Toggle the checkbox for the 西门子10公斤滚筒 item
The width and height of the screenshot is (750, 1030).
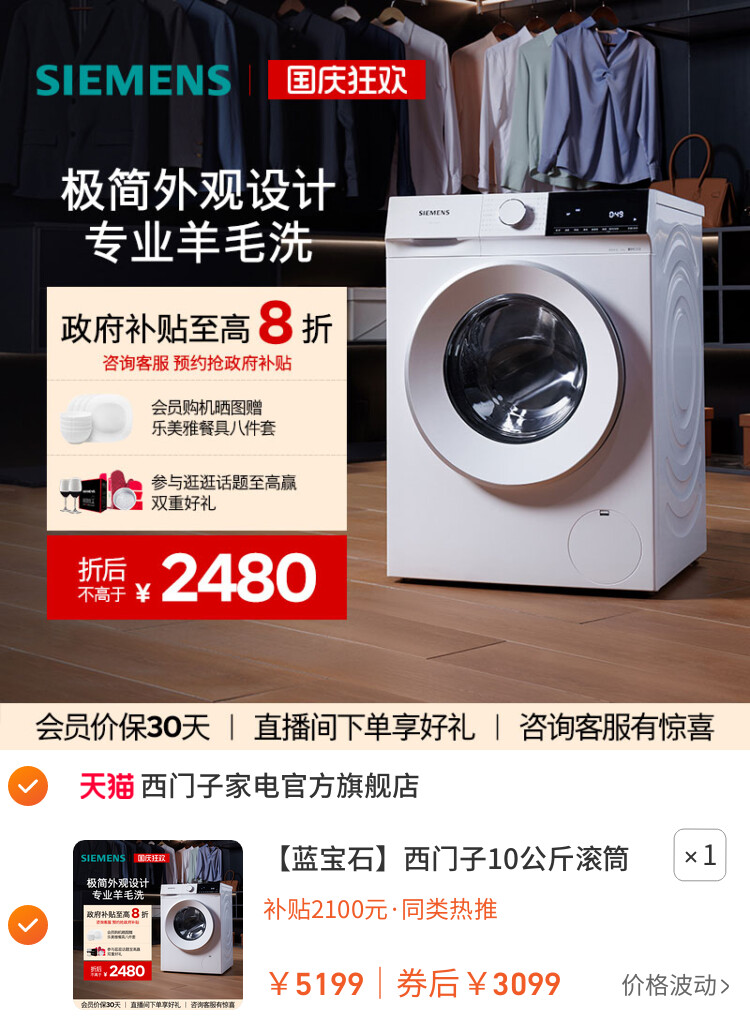[28, 924]
